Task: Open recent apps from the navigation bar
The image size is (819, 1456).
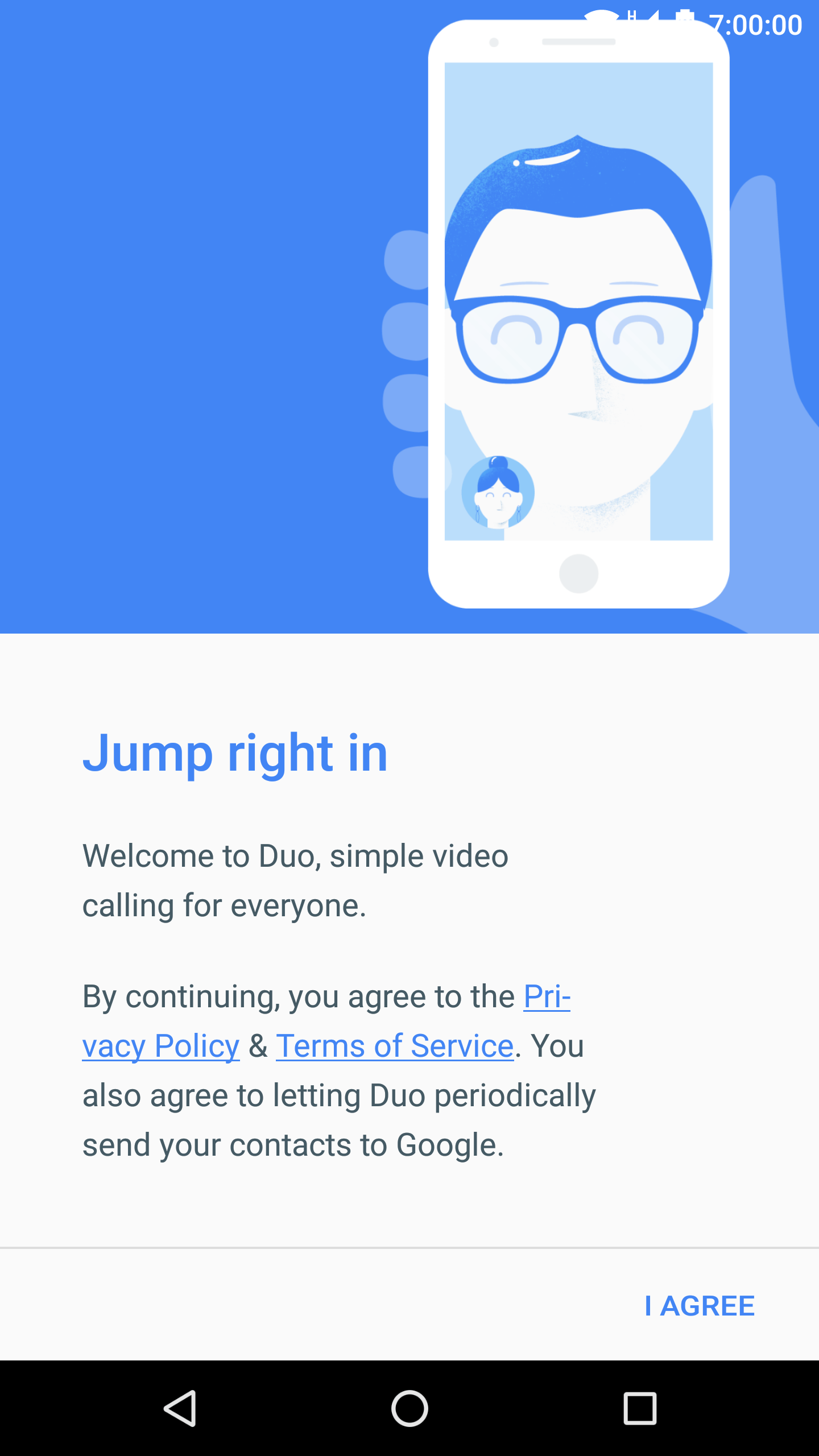Action: 640,1408
